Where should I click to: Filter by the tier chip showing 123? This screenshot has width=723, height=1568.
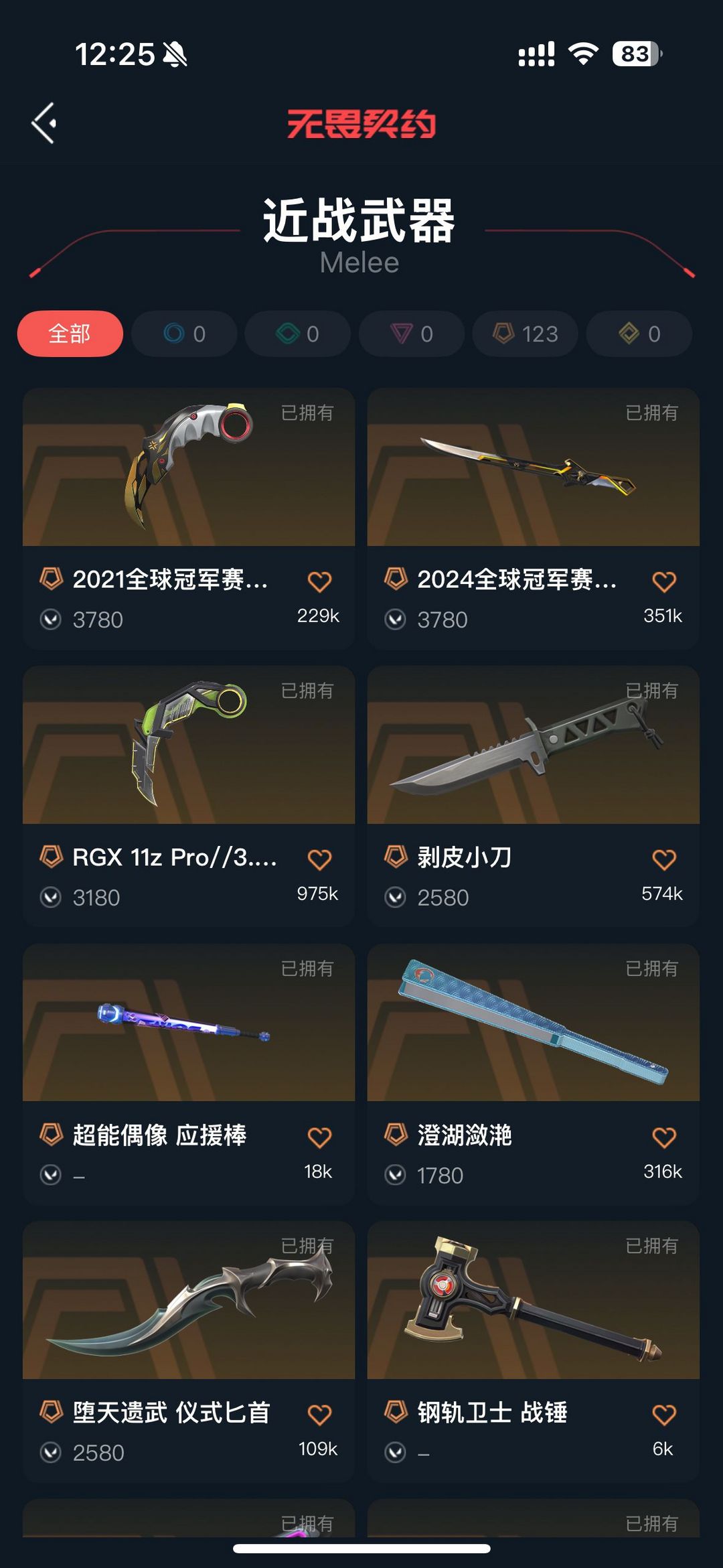(525, 334)
